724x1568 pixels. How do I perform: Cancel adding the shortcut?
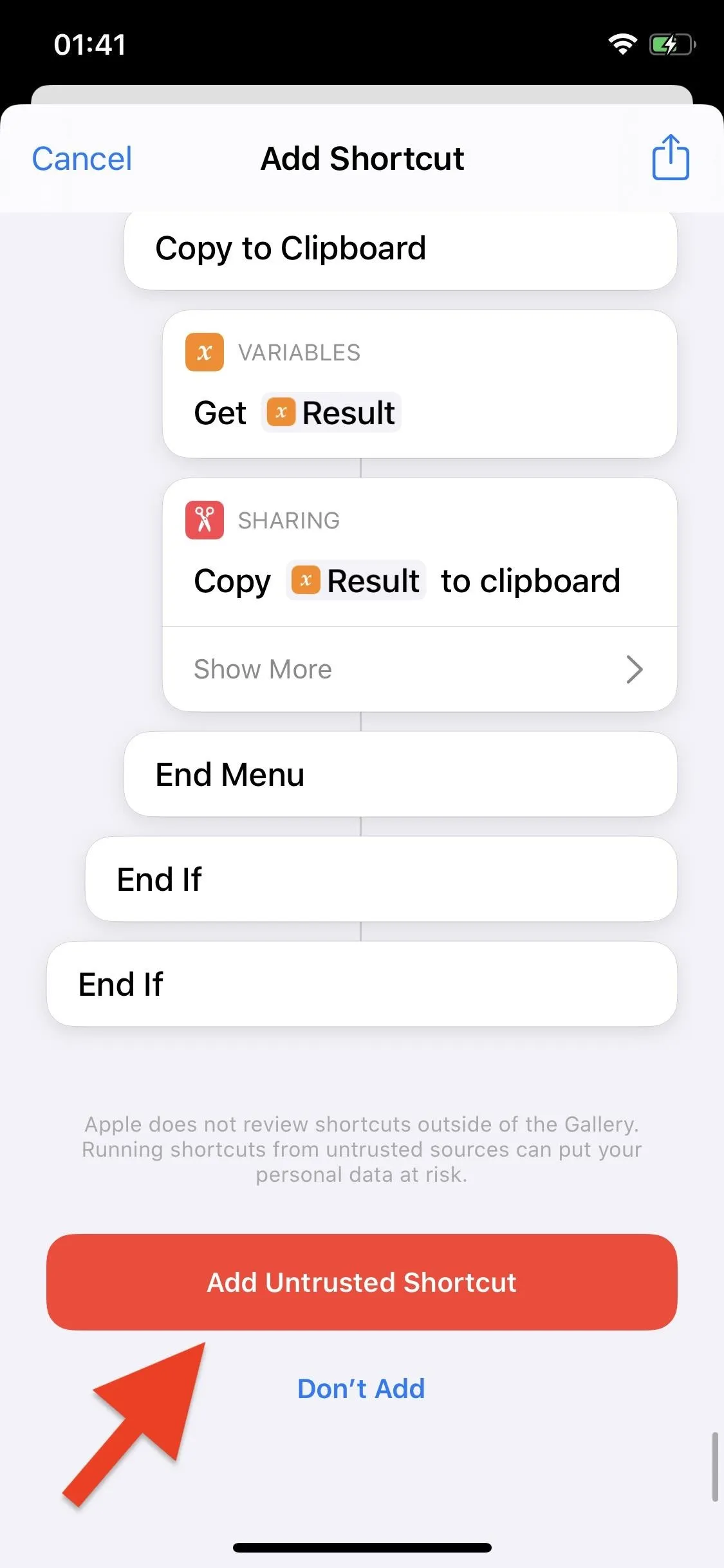click(x=82, y=159)
